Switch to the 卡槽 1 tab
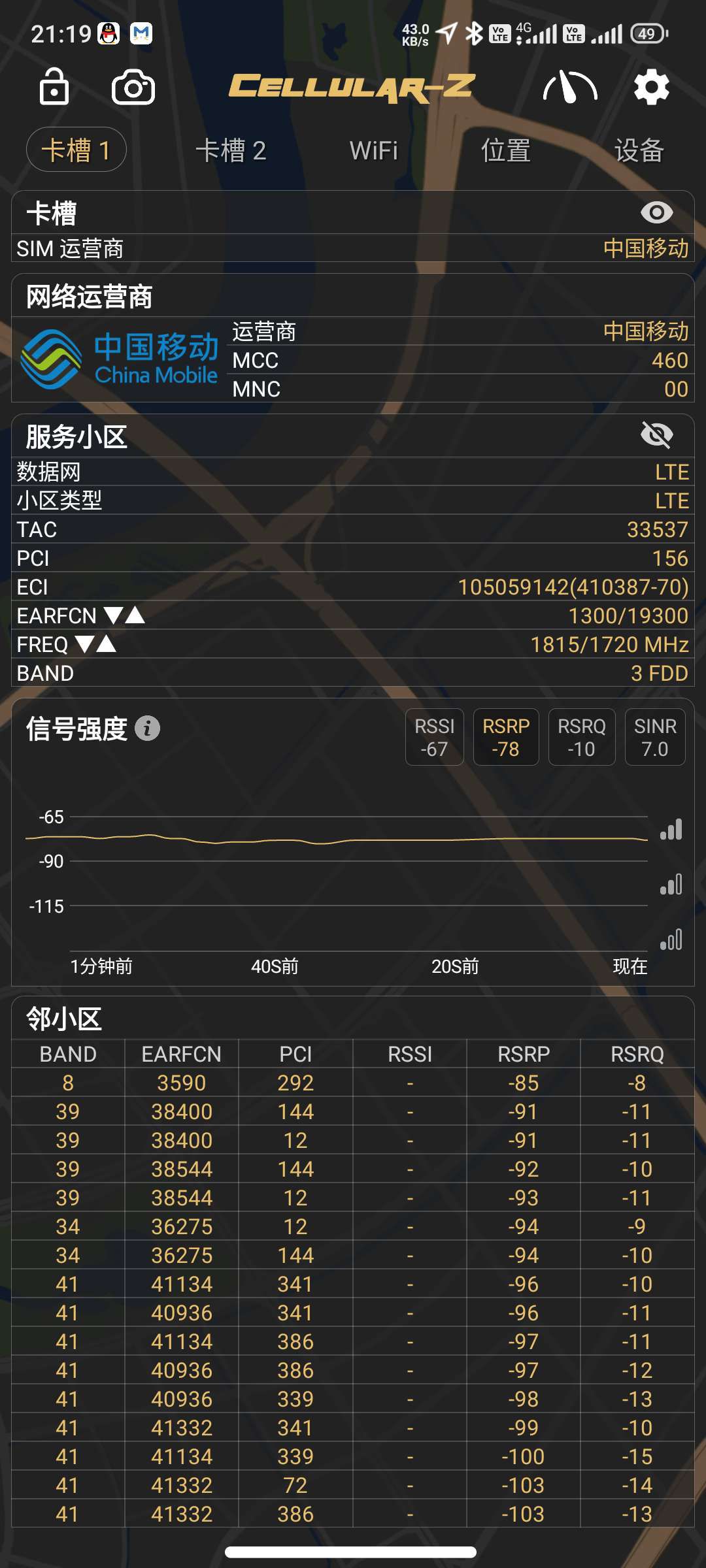Screen dimensions: 706x1568 coord(76,150)
